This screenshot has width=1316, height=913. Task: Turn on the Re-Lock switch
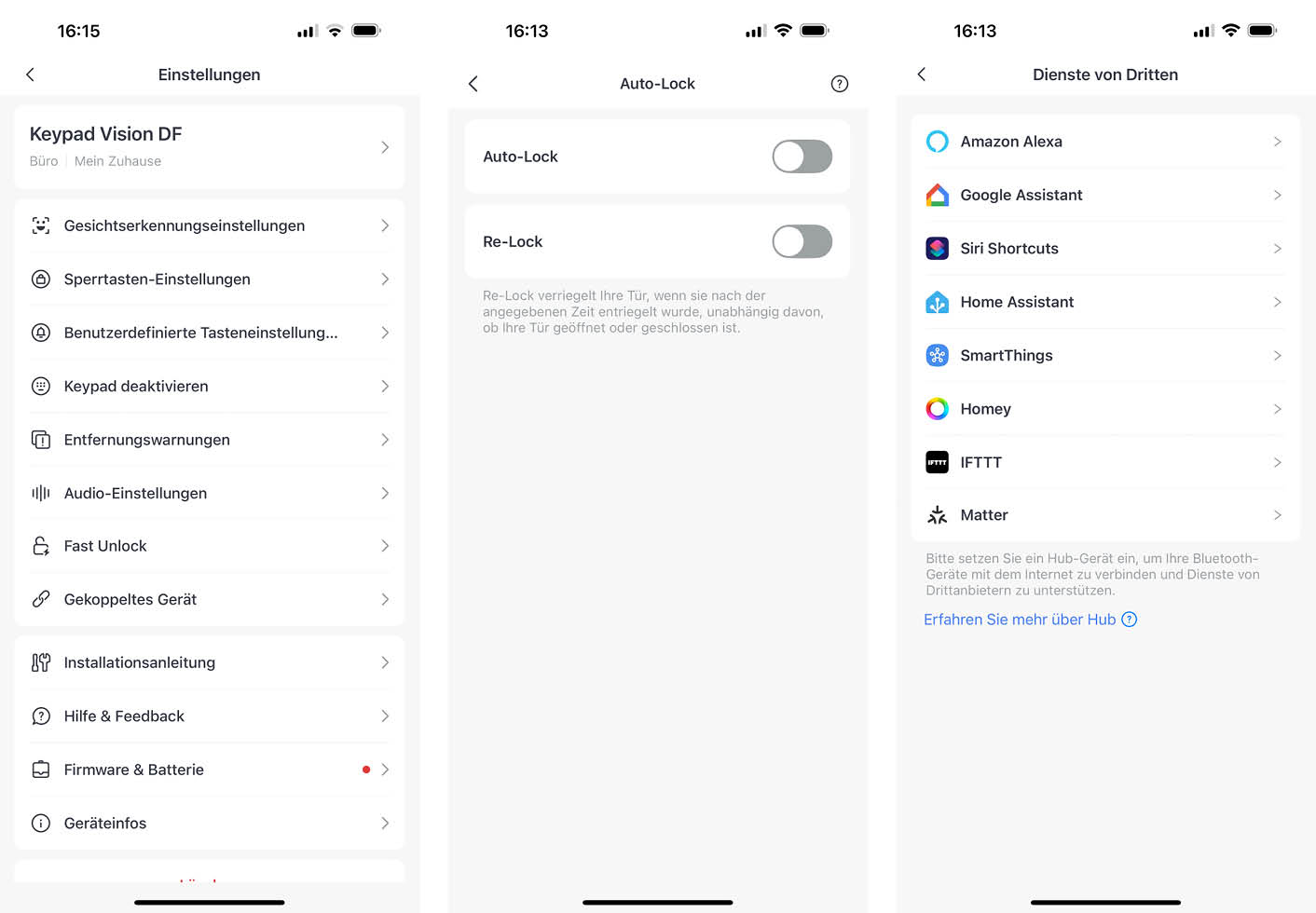[x=802, y=241]
